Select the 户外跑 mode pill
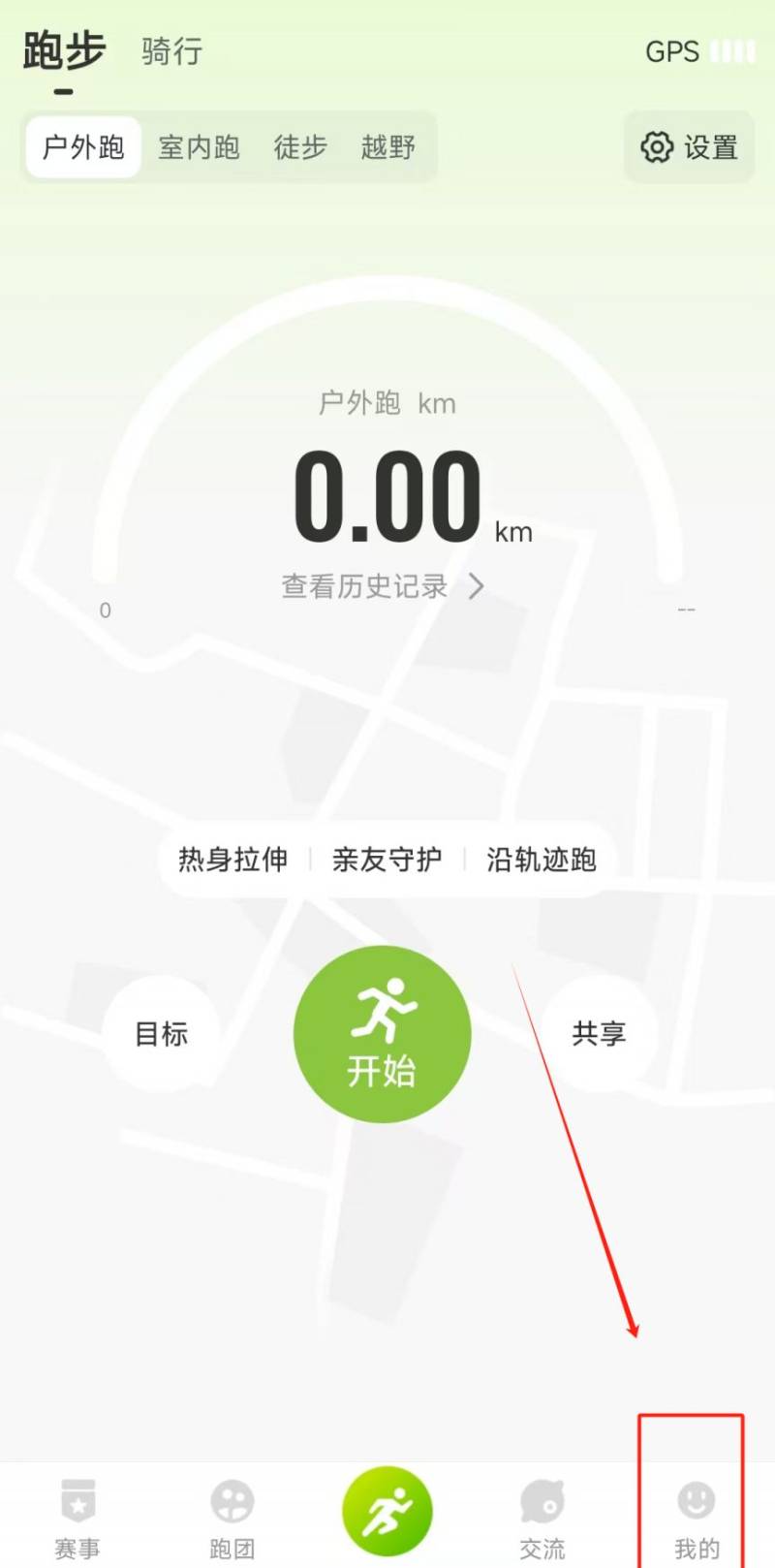Viewport: 775px width, 1568px height. point(82,146)
